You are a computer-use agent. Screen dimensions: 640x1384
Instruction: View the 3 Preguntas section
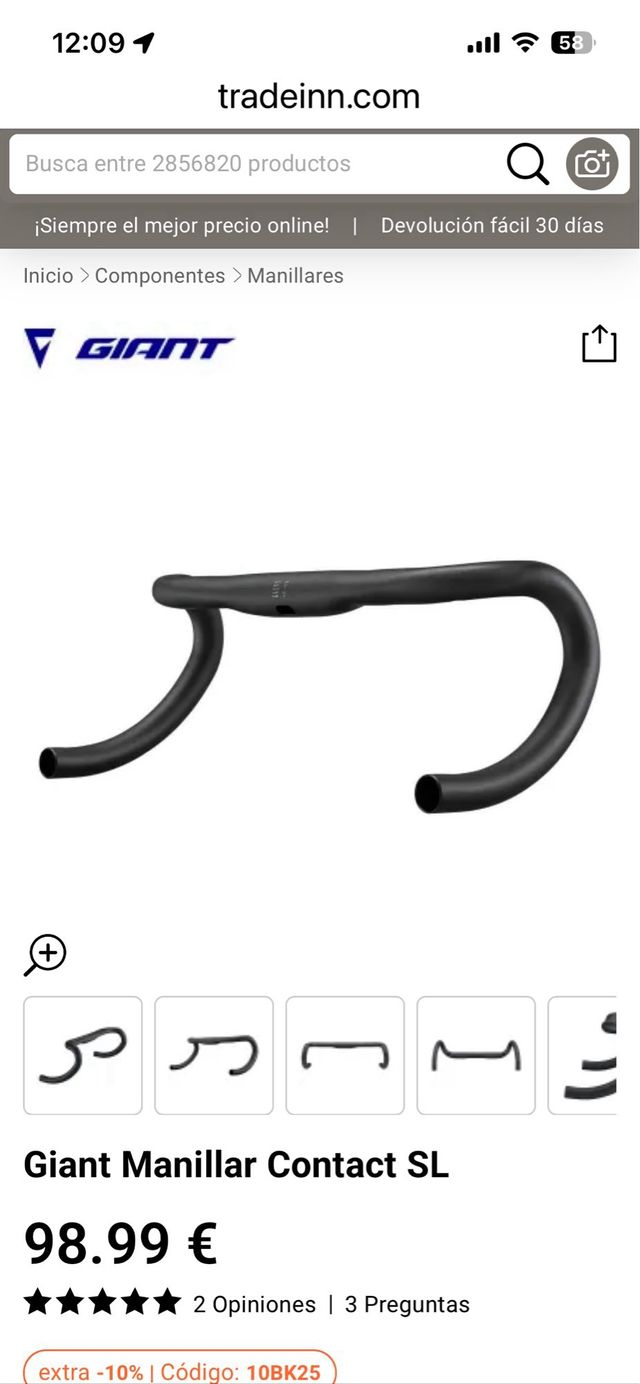[x=407, y=1305]
